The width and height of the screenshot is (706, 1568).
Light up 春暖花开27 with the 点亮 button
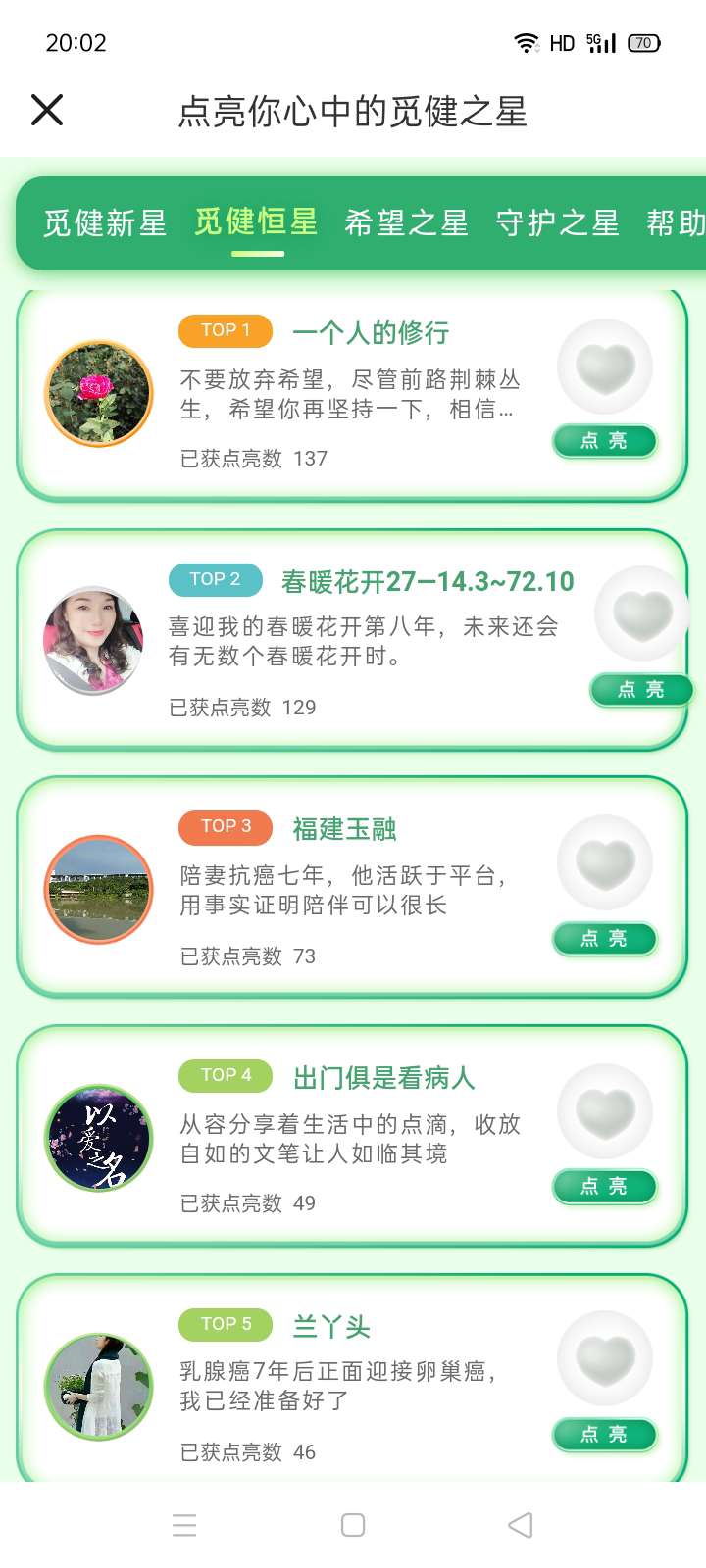pyautogui.click(x=641, y=690)
